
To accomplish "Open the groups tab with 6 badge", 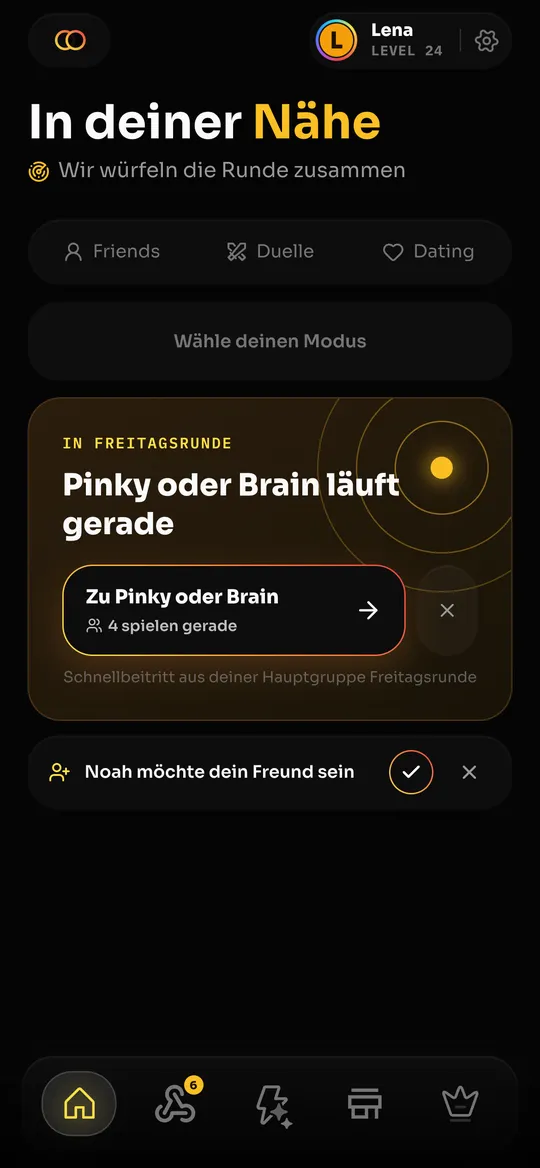I will tap(176, 1103).
